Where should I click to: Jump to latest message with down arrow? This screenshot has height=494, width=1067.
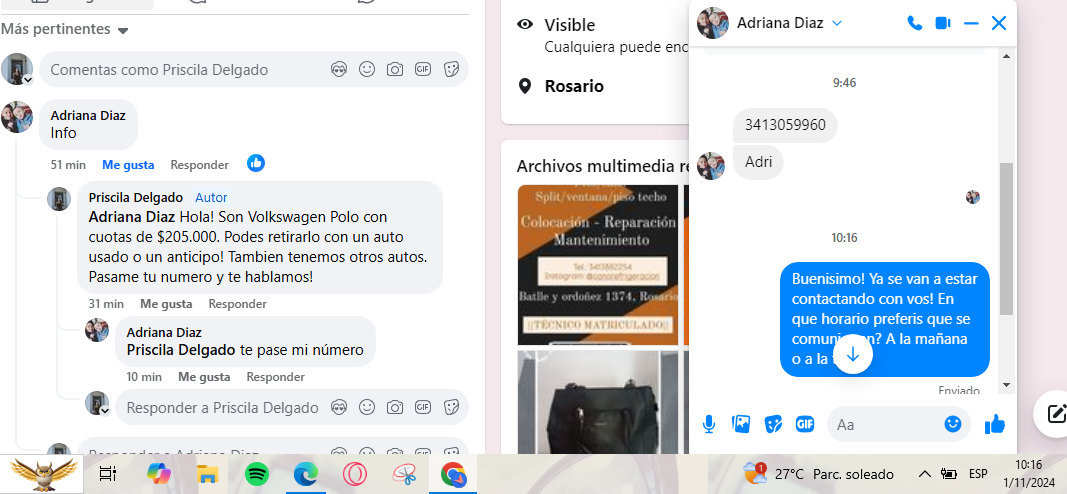point(853,354)
